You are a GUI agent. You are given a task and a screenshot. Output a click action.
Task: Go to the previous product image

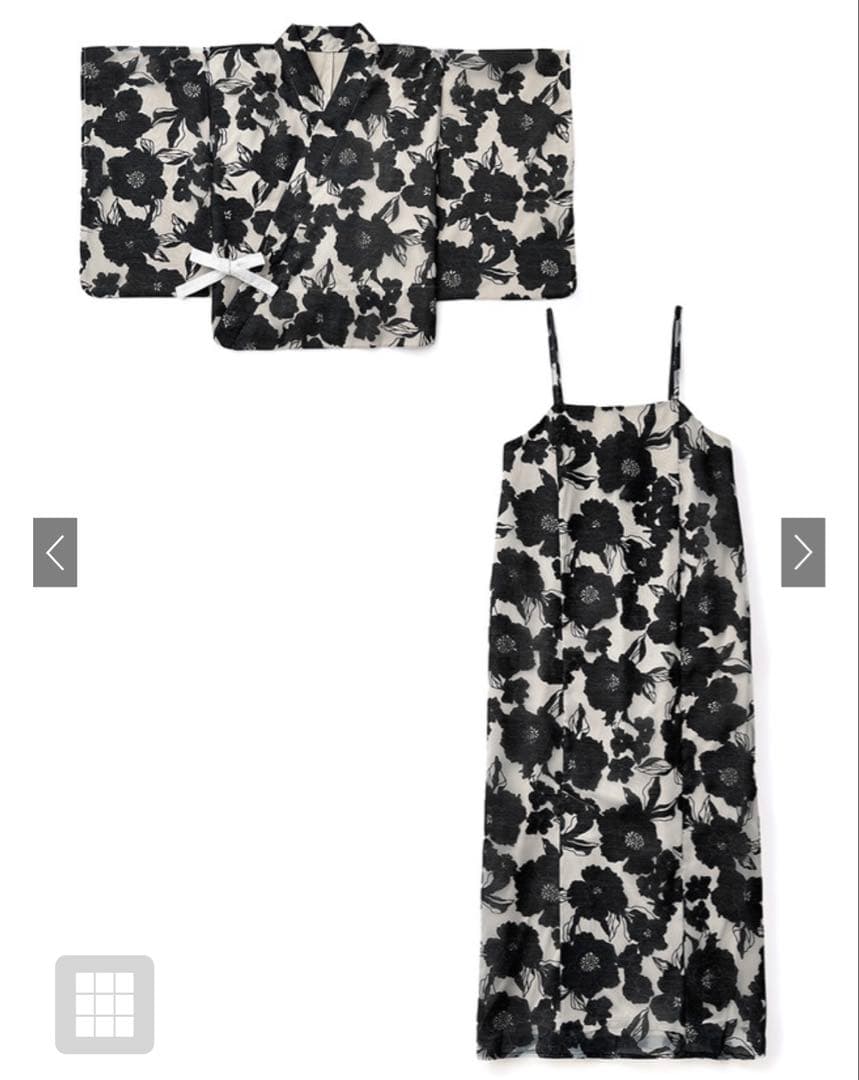pos(55,552)
